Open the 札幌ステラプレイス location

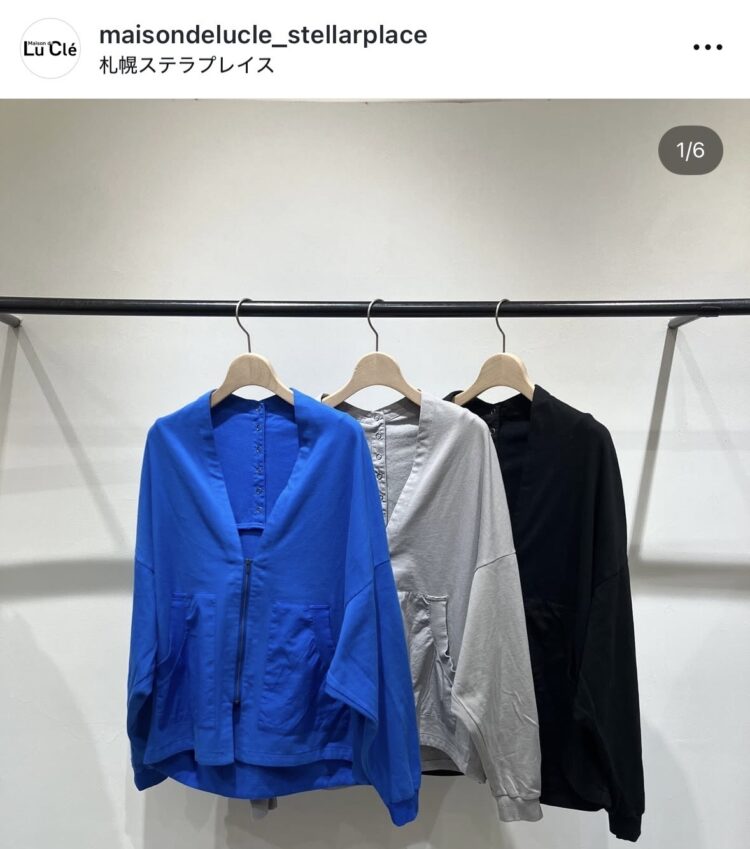[187, 66]
